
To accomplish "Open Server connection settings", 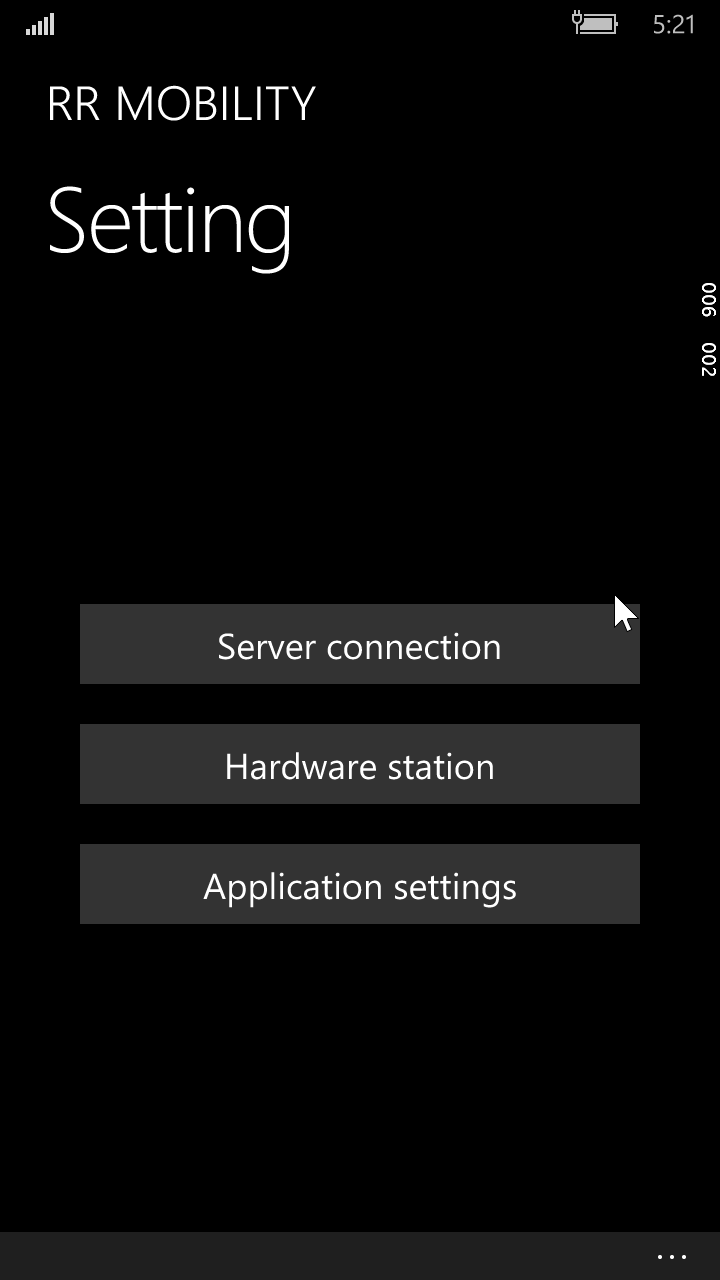I will 360,644.
